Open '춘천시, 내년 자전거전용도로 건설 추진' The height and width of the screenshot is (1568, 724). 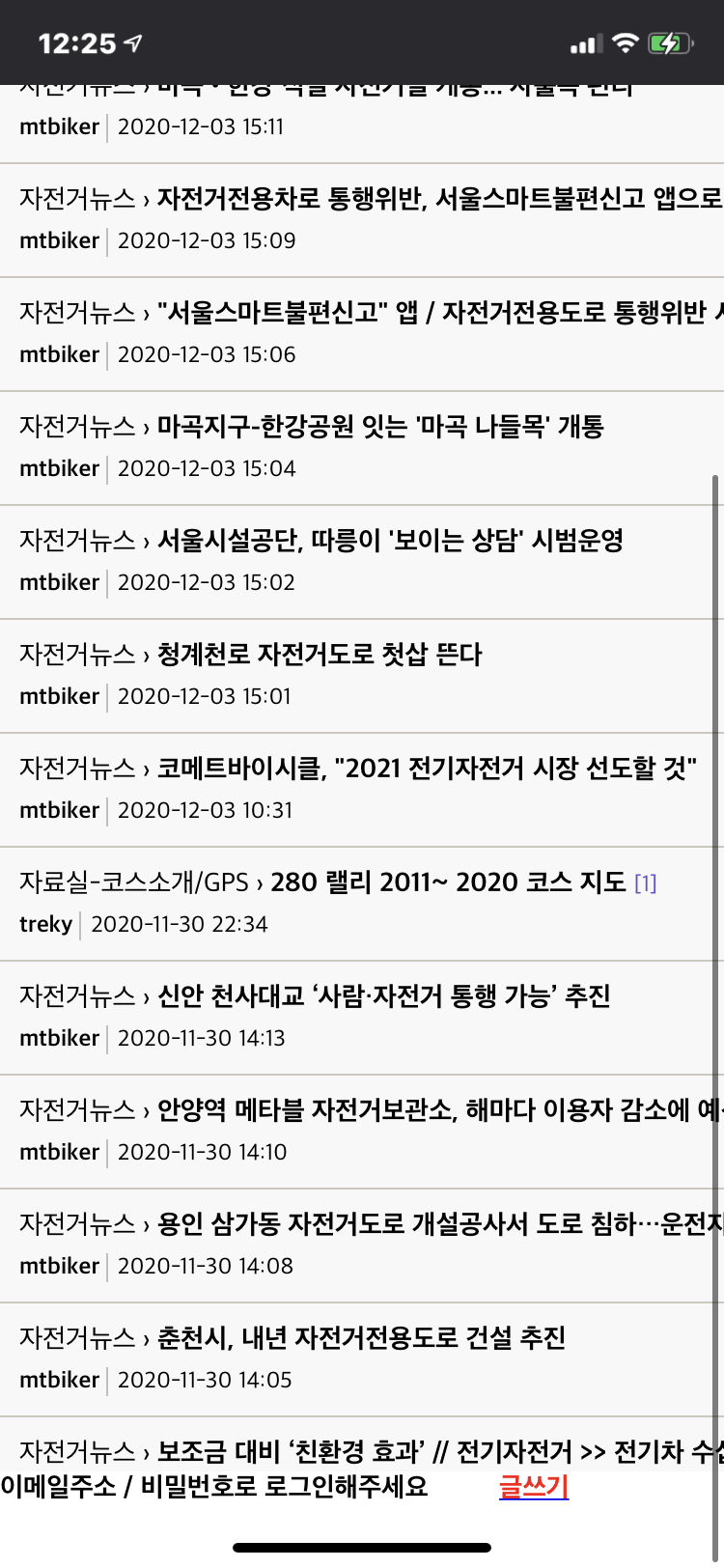point(361,1338)
